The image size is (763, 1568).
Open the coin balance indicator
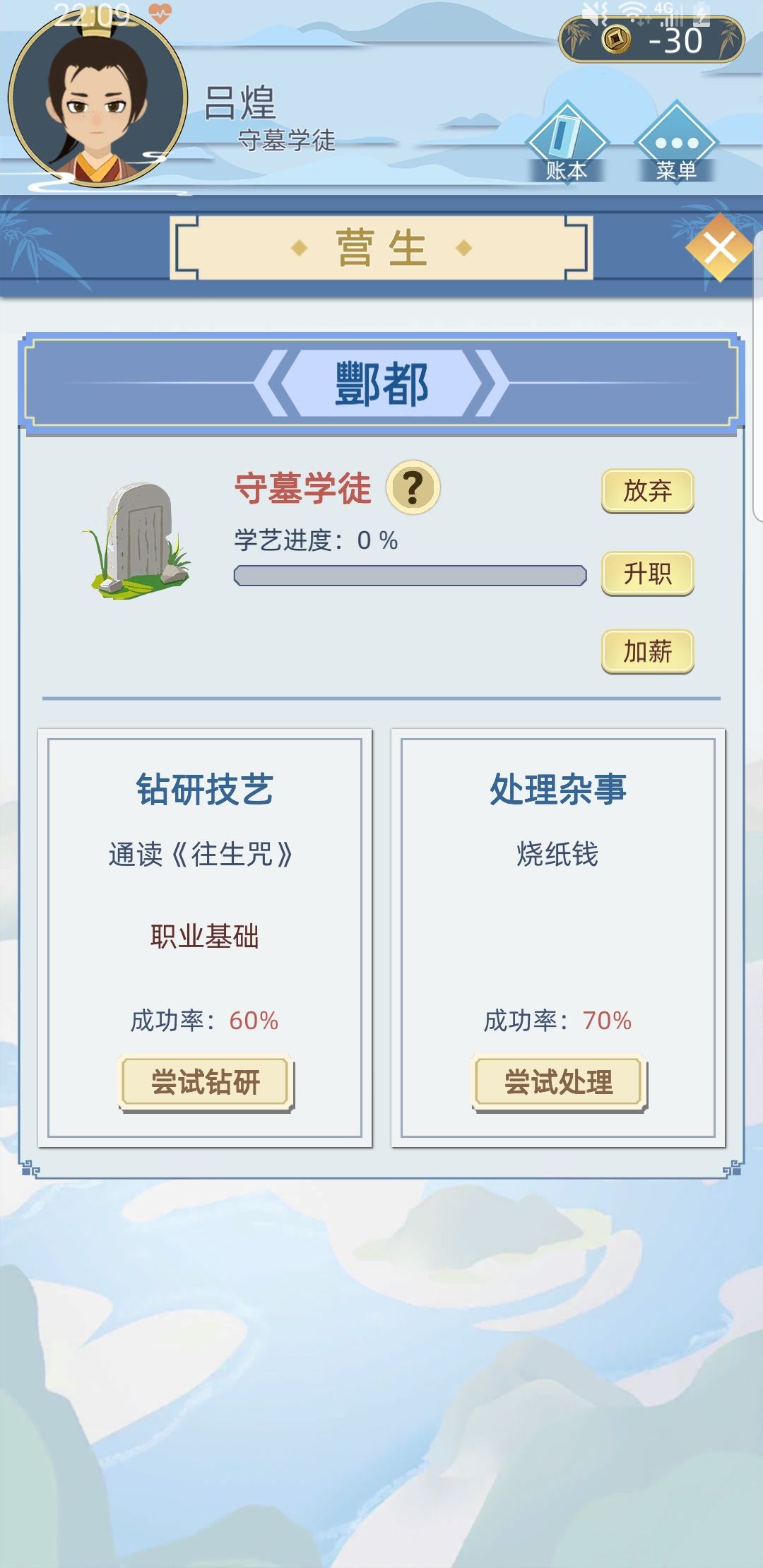click(x=651, y=40)
